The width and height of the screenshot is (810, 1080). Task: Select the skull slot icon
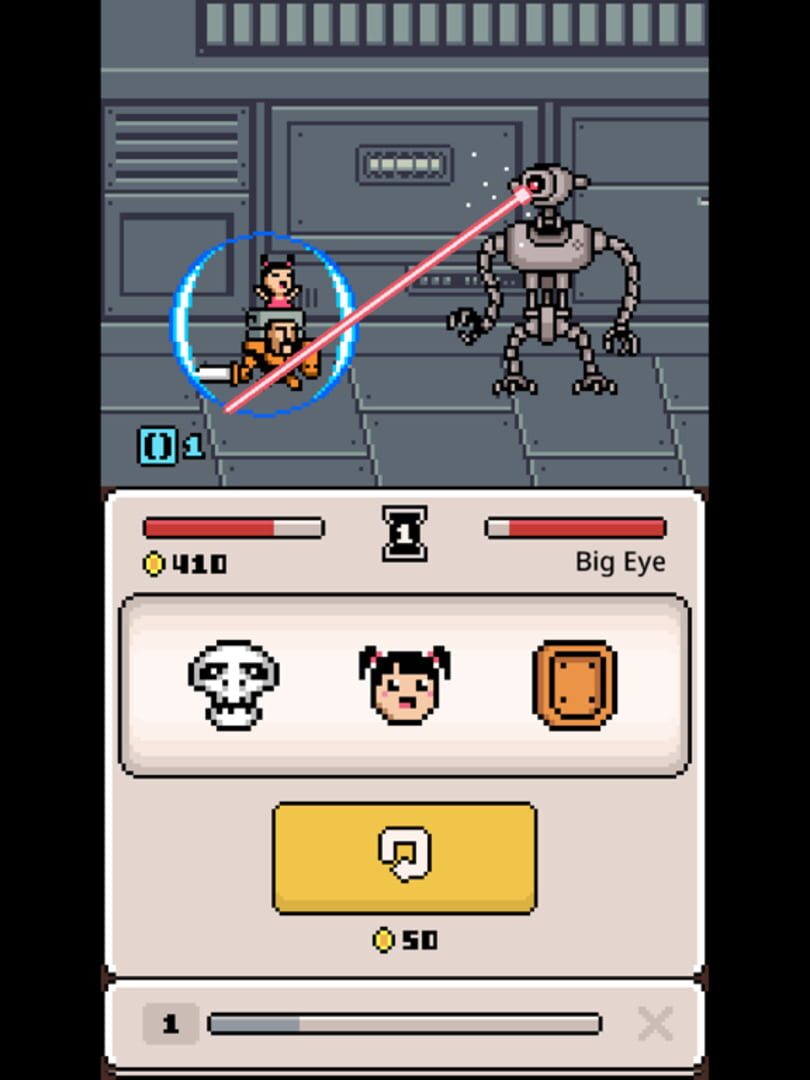click(x=233, y=685)
